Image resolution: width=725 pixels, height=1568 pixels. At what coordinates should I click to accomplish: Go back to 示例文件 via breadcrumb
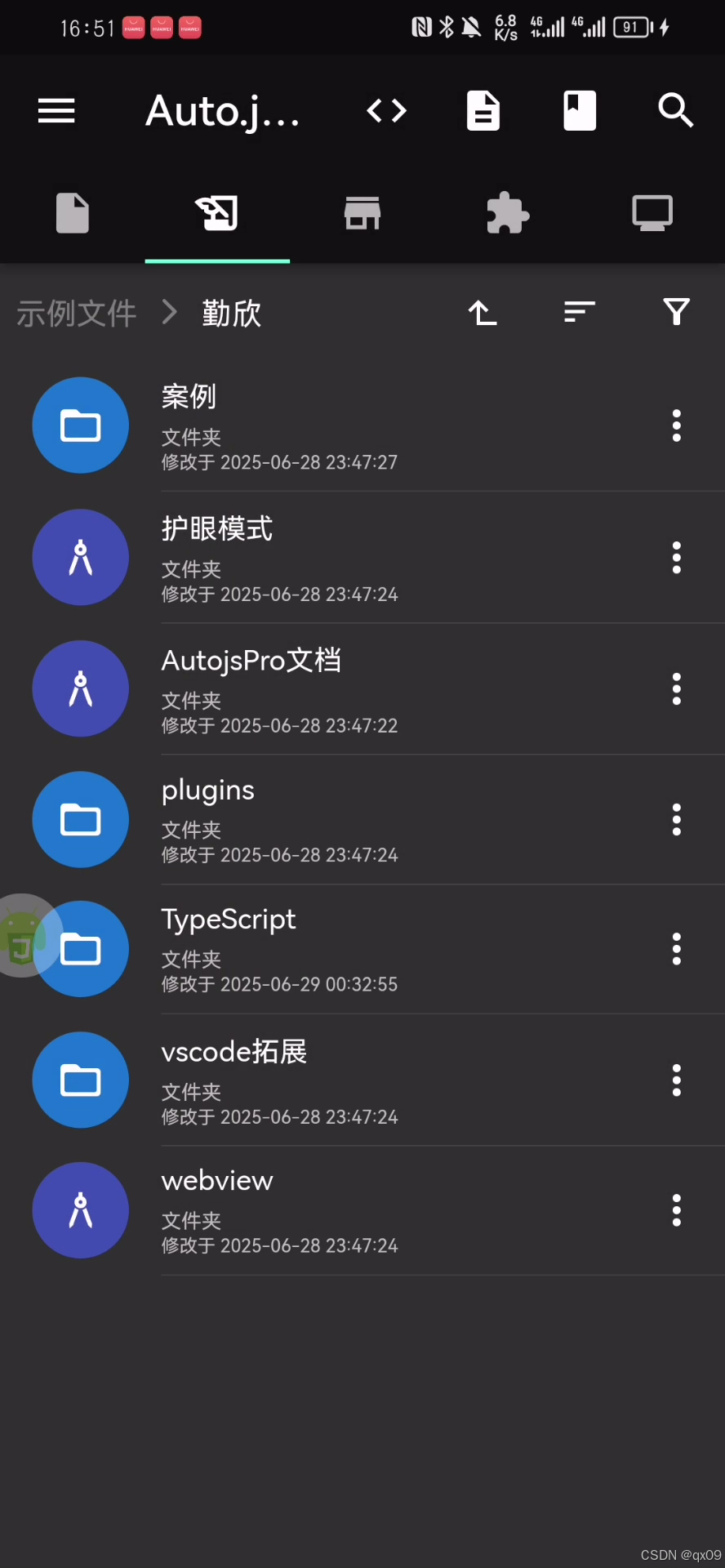(x=76, y=313)
